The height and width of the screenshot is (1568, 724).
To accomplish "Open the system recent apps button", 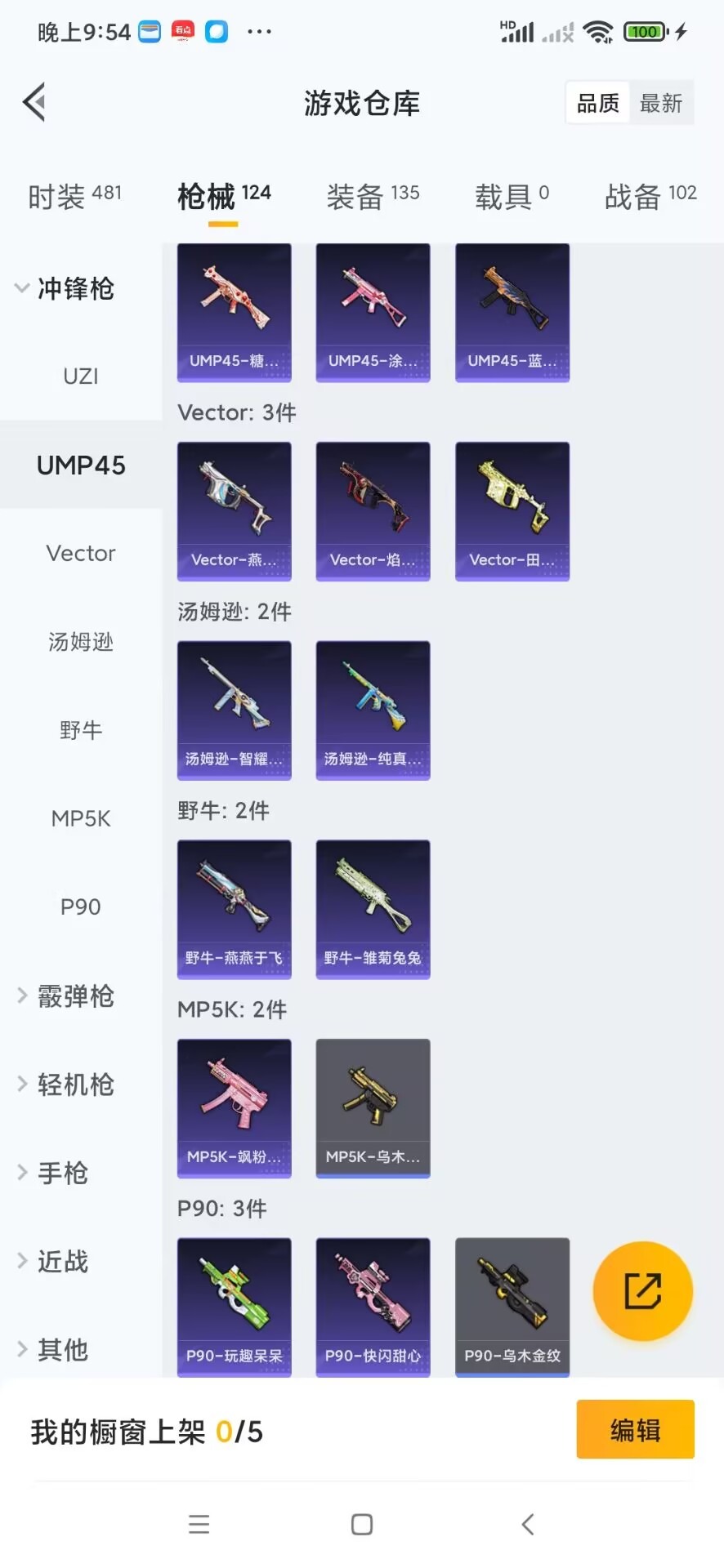I will tap(199, 1524).
